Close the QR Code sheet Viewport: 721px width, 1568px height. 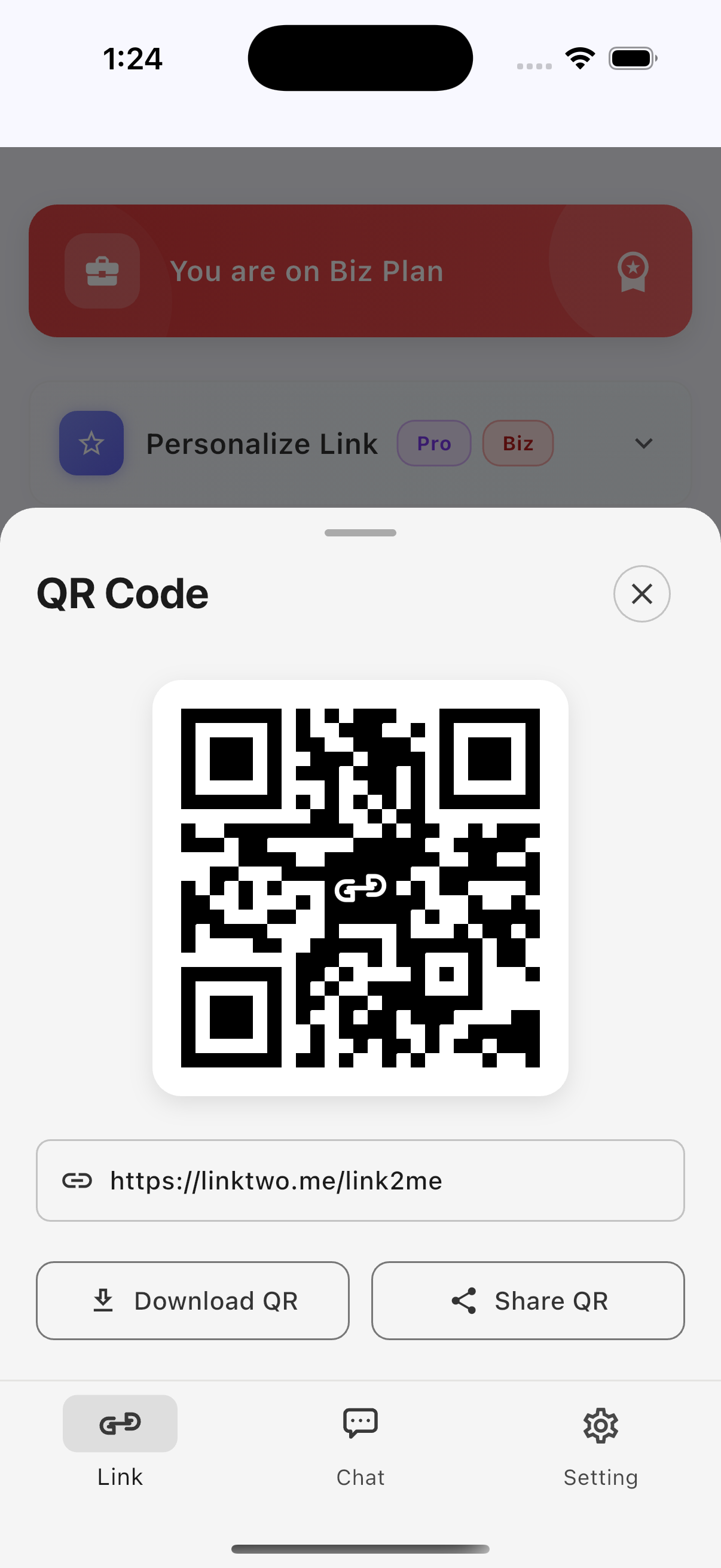click(x=641, y=593)
